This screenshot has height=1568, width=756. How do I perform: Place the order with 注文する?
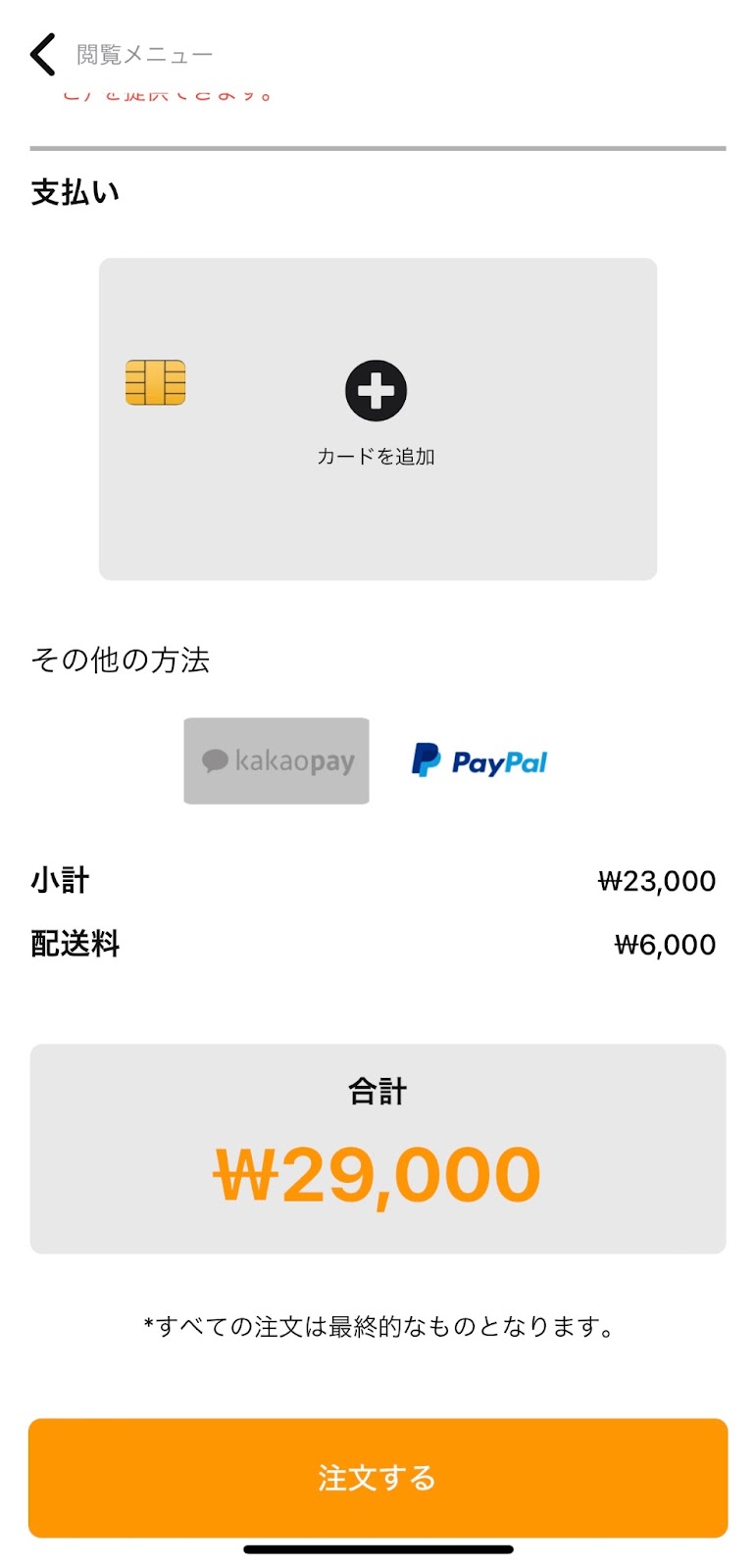coord(378,1478)
